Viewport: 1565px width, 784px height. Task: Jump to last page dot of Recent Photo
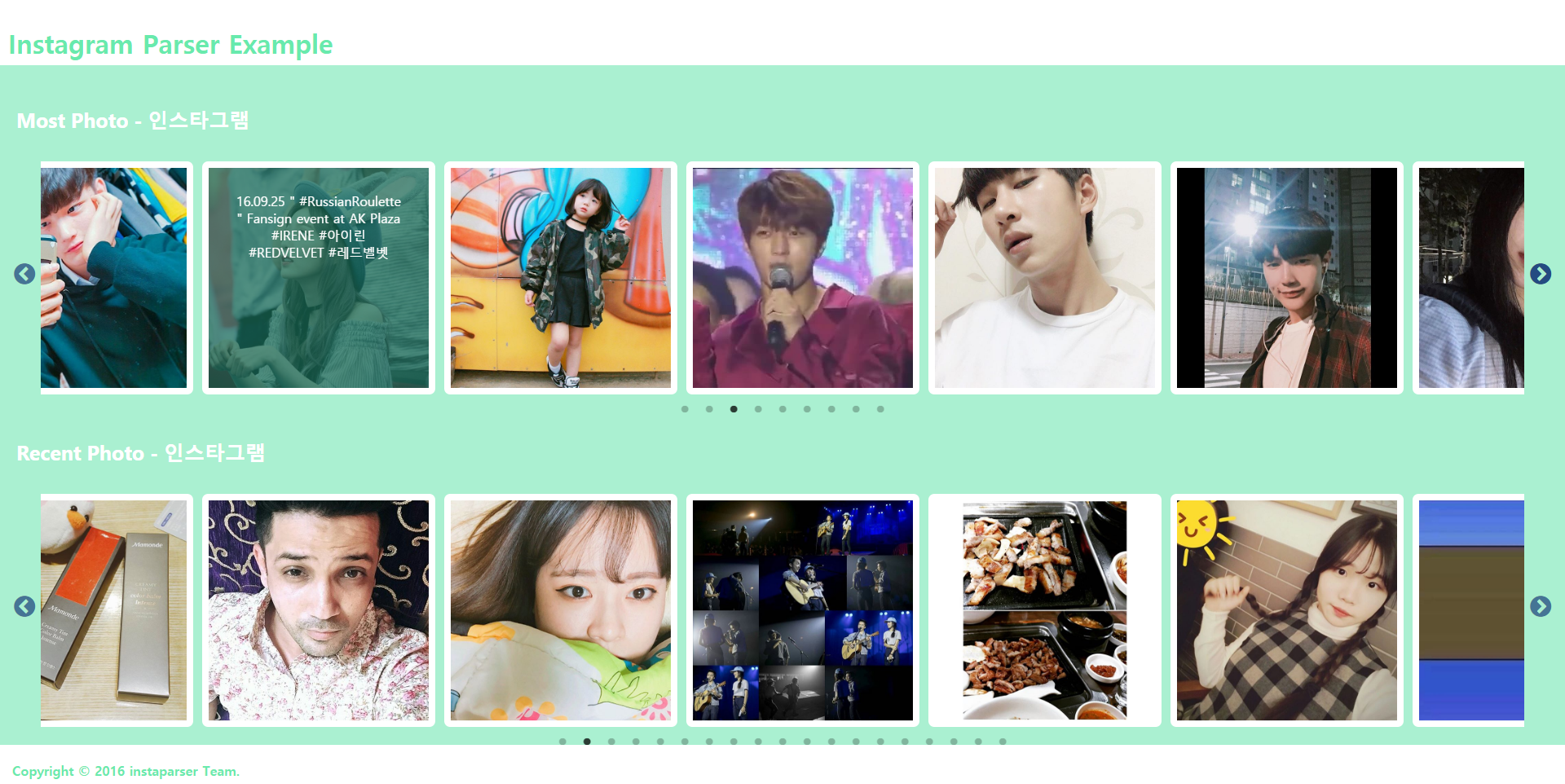[x=1003, y=742]
